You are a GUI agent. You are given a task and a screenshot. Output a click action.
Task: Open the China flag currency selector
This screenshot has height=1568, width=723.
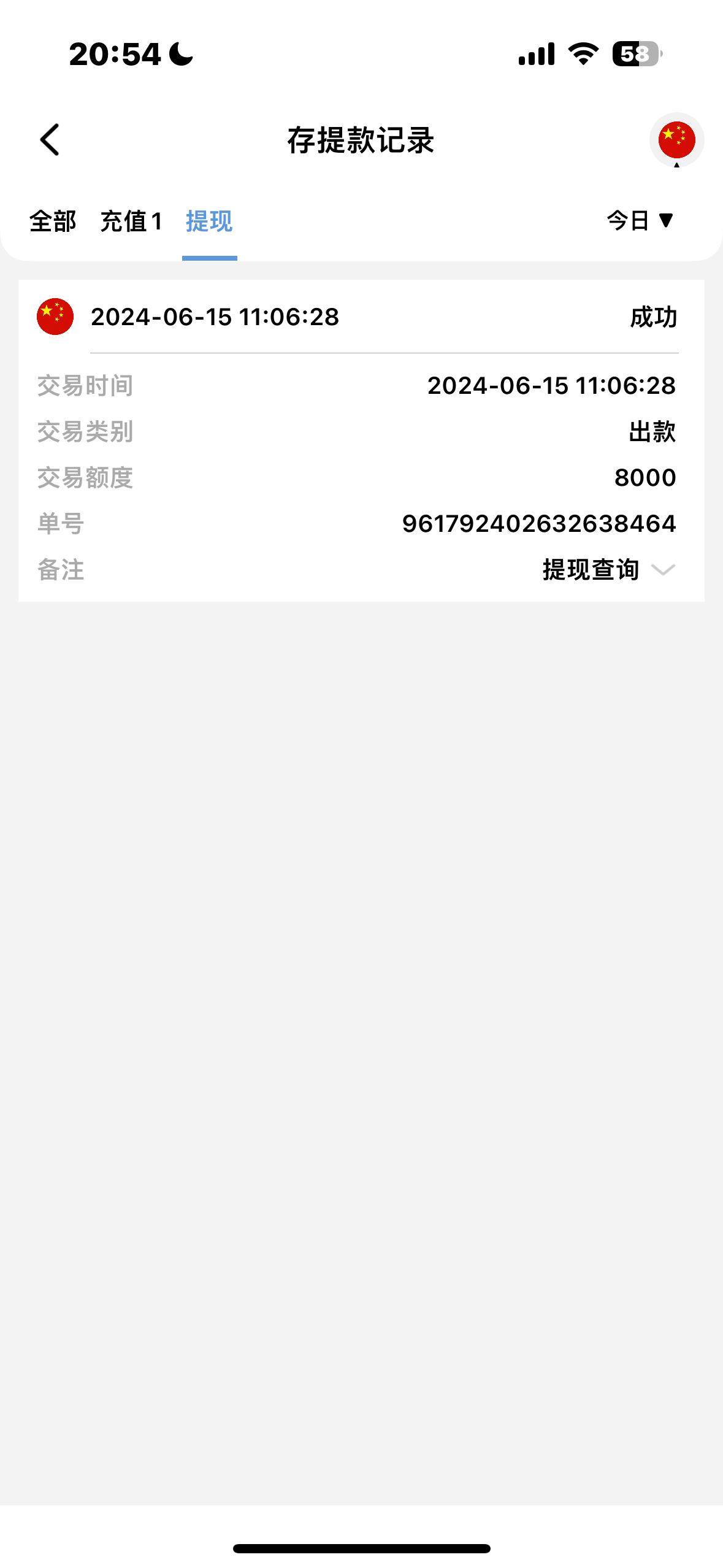[x=676, y=140]
